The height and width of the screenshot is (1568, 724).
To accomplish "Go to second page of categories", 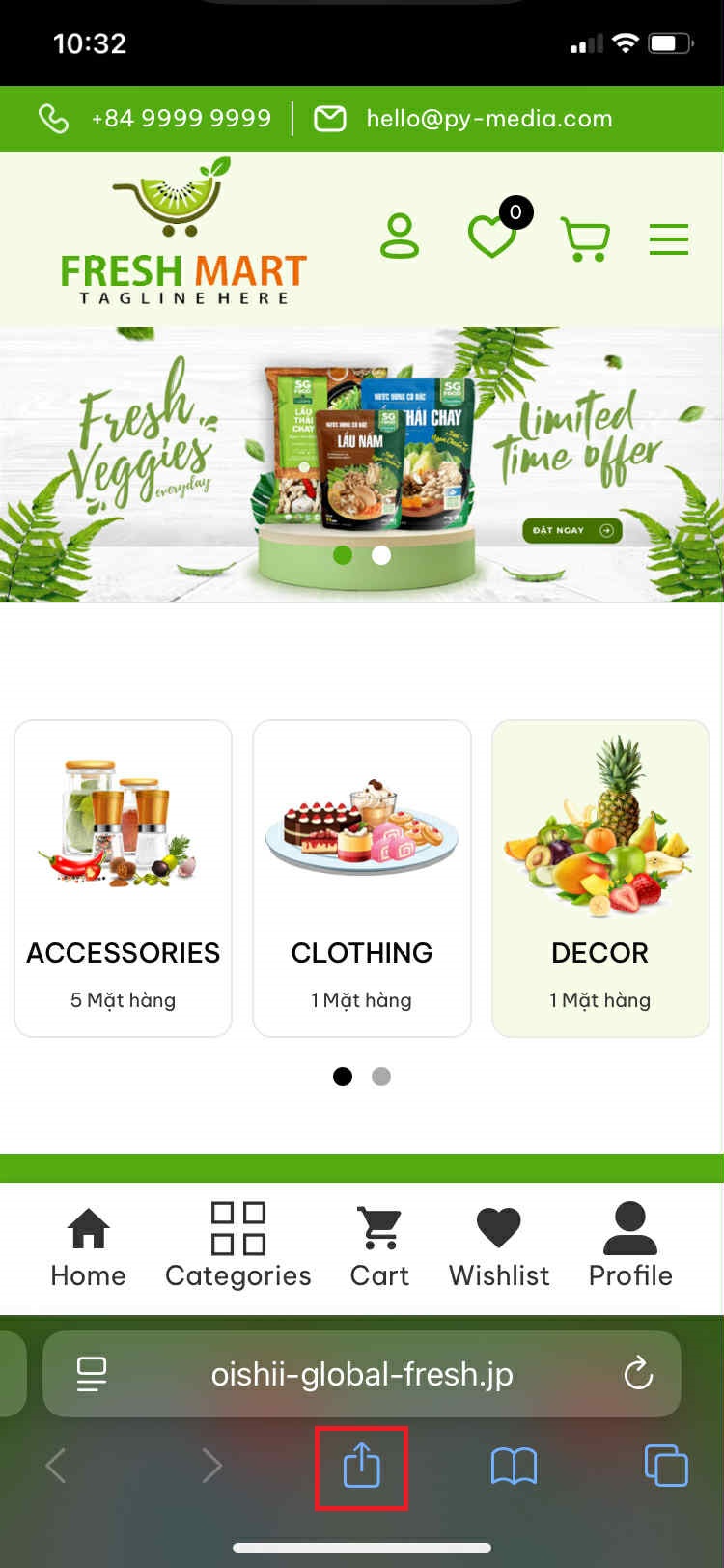I will pyautogui.click(x=381, y=1077).
